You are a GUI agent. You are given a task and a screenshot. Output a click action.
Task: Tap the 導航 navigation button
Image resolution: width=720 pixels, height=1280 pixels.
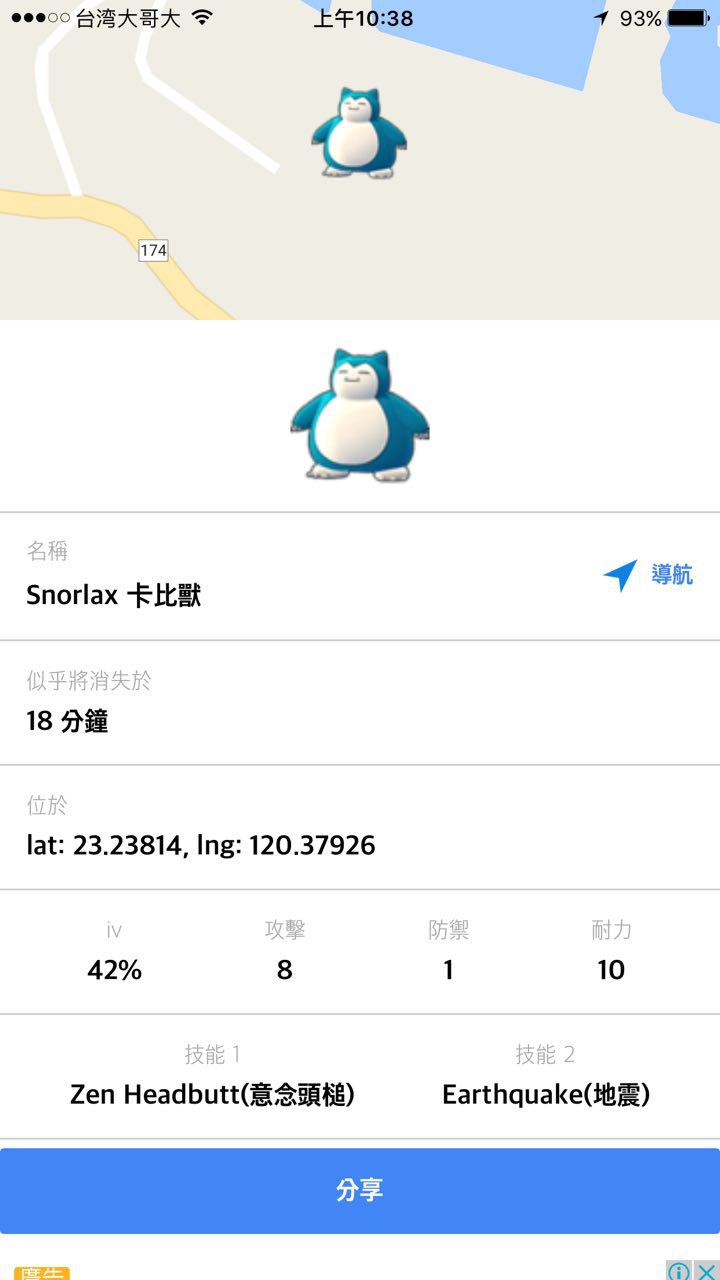(648, 575)
